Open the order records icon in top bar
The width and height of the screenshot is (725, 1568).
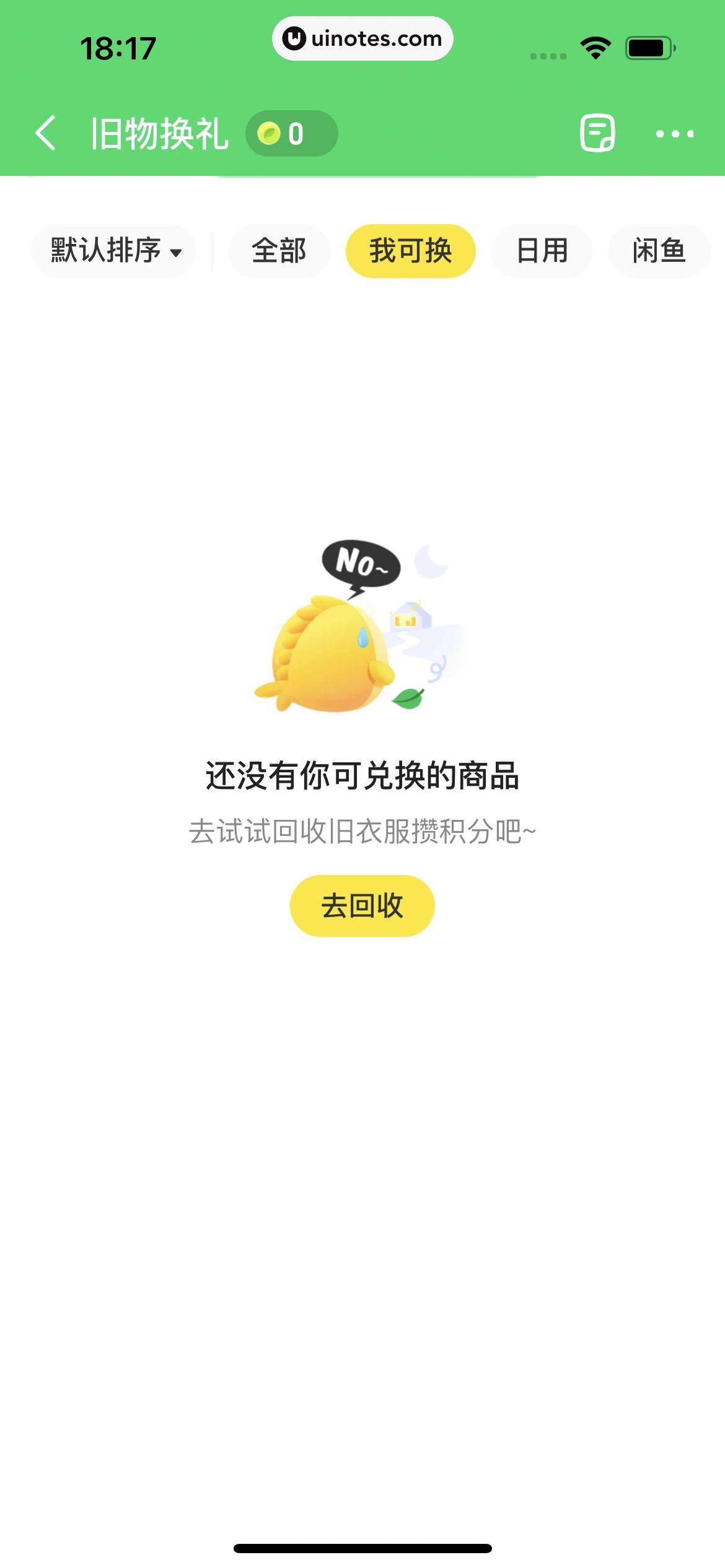click(599, 133)
